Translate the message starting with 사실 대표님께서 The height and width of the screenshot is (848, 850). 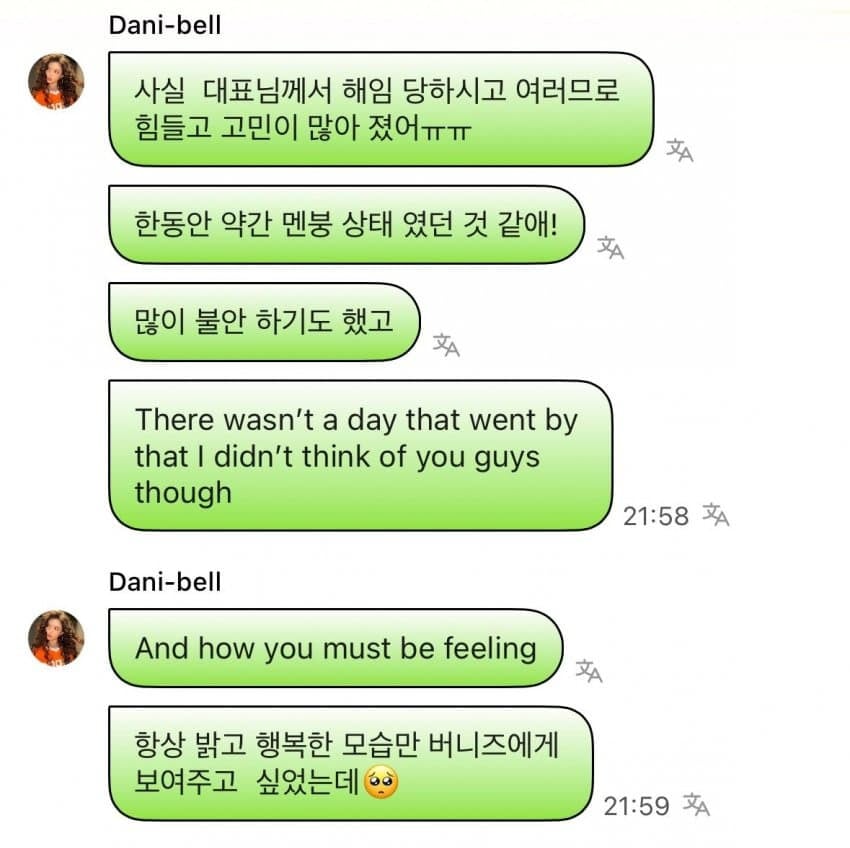[x=680, y=151]
